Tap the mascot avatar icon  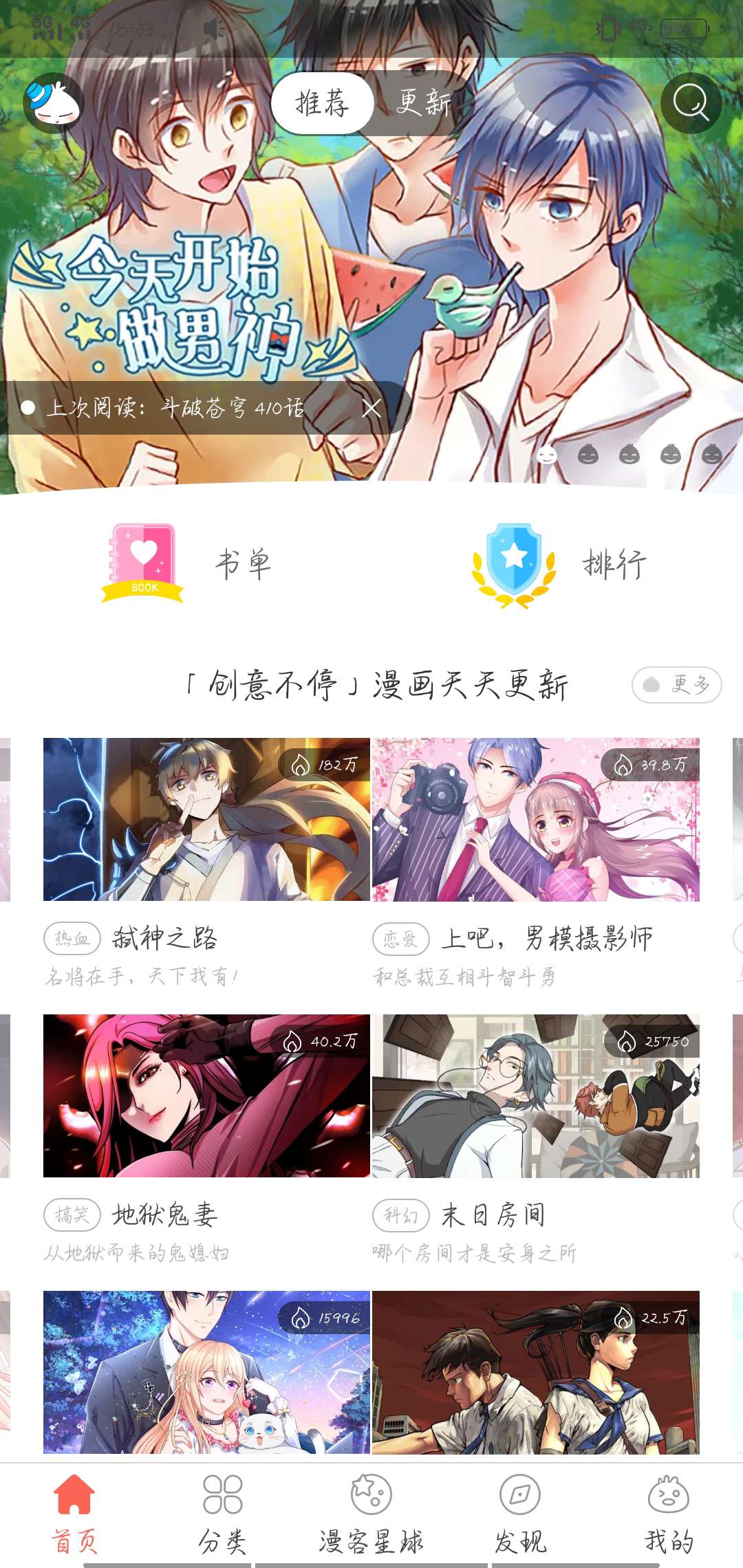tap(54, 103)
